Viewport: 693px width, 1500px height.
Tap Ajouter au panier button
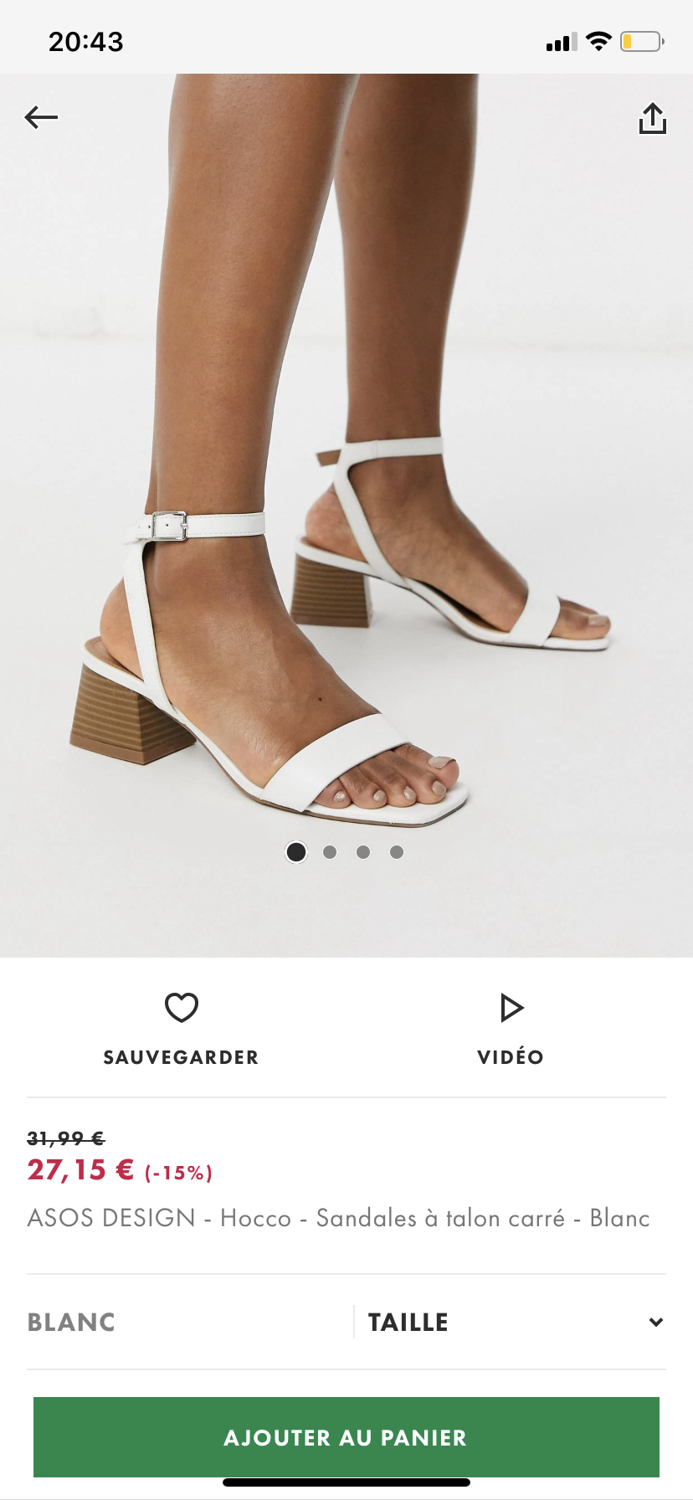(x=346, y=1437)
